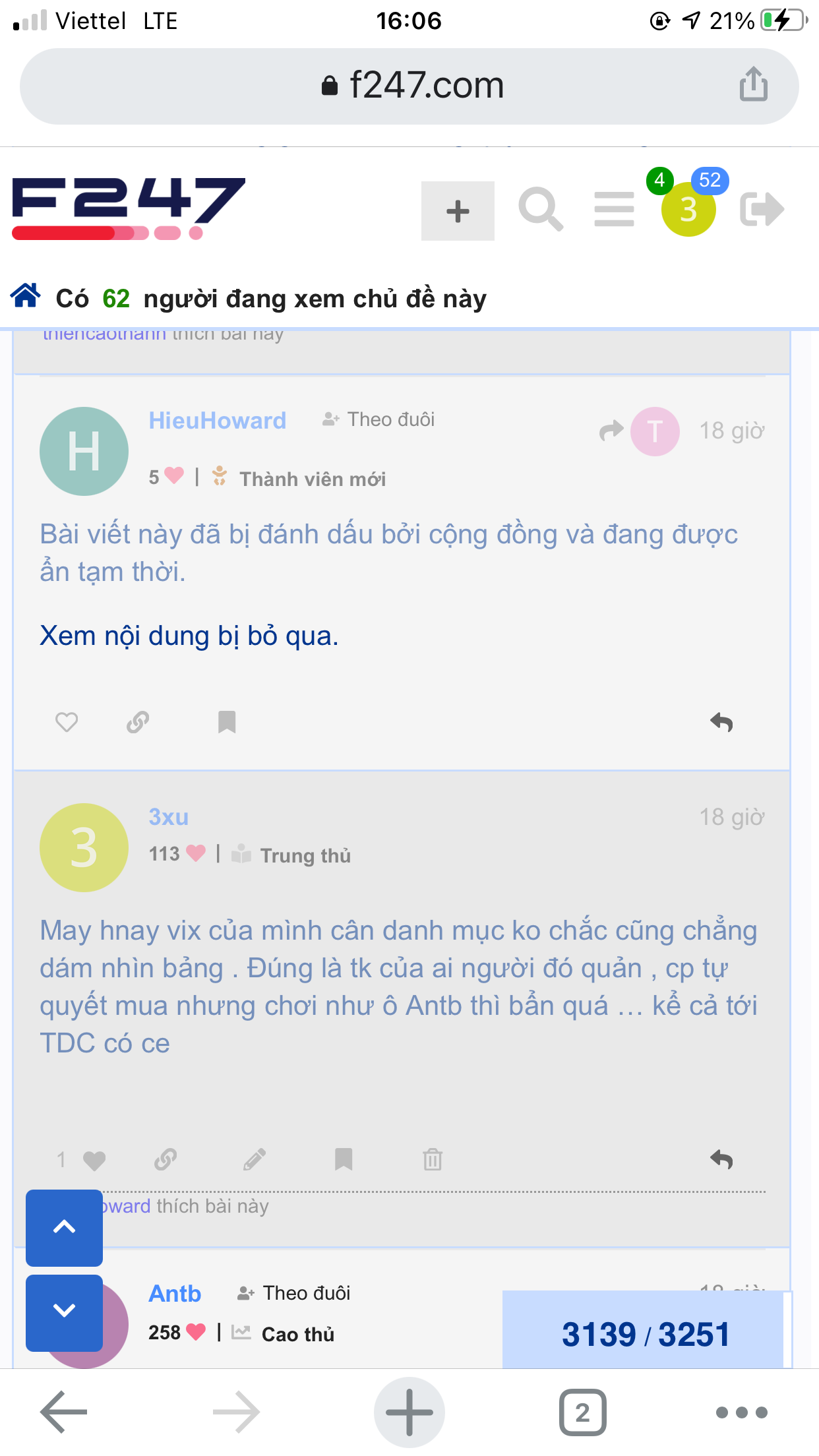The width and height of the screenshot is (819, 1456).
Task: Tap the logout arrow icon
Action: (x=762, y=210)
